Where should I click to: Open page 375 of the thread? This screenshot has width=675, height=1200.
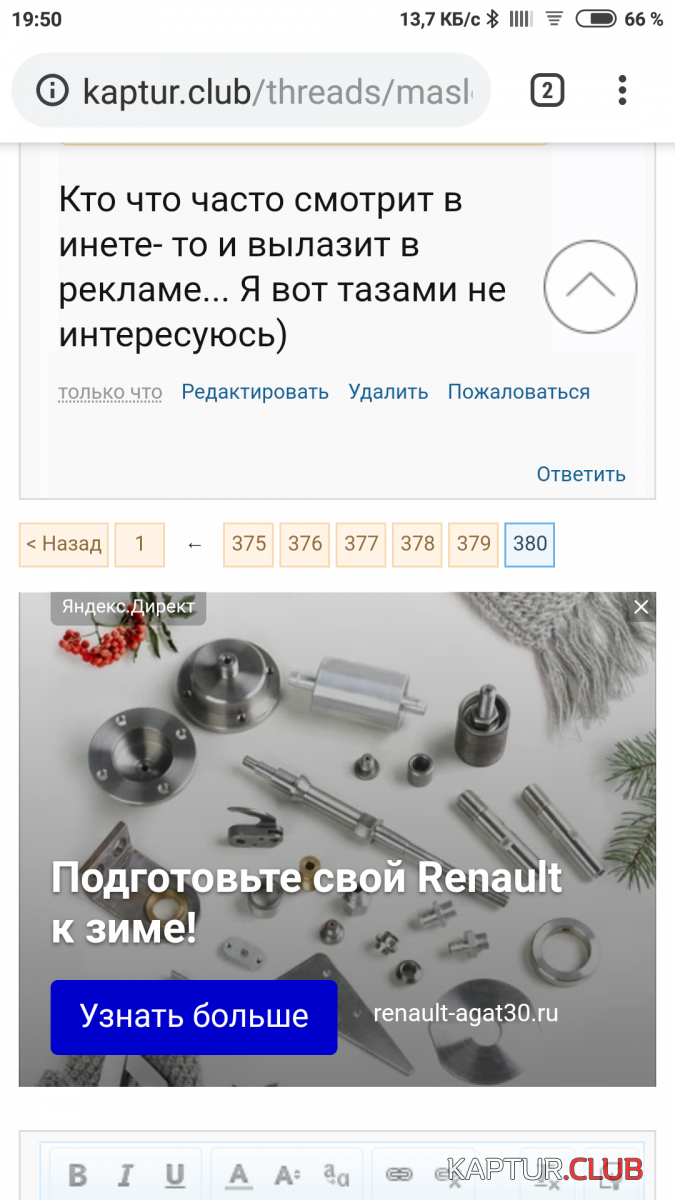249,544
